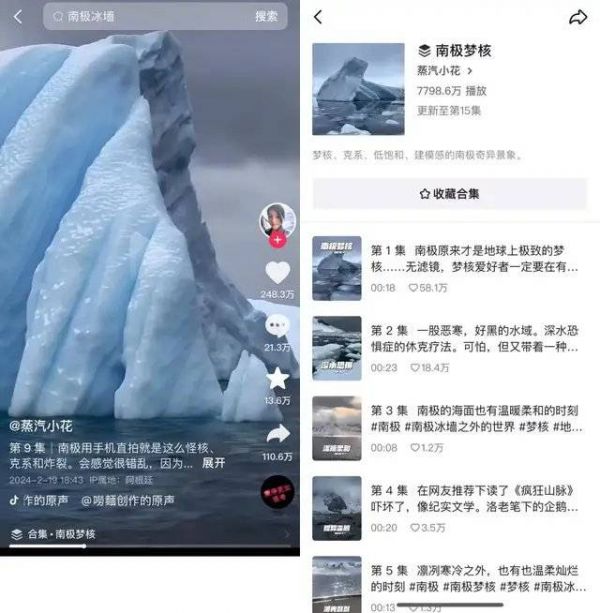Viewport: 600px width, 613px height.
Task: Open creator 蒸汽小花 profile link
Action: tap(445, 71)
